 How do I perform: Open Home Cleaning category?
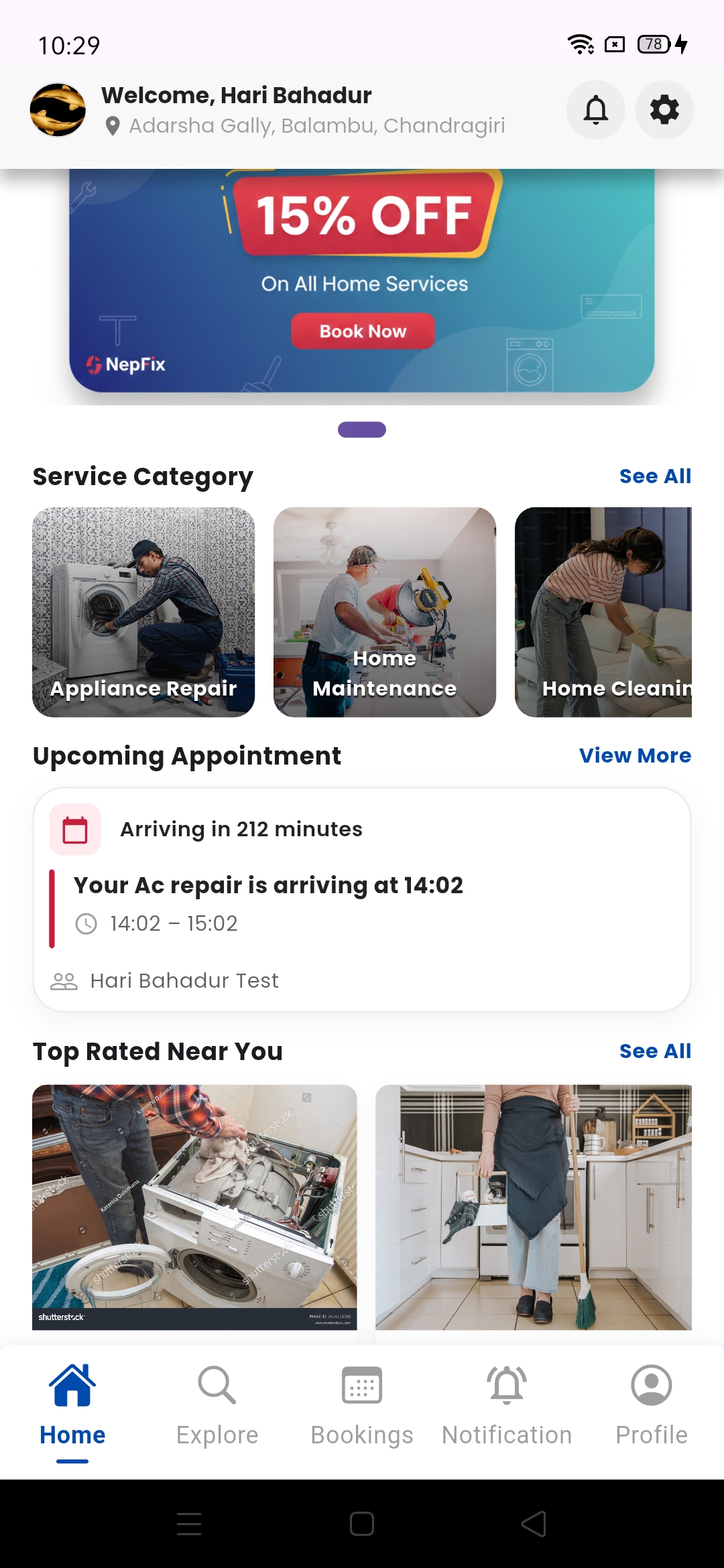(603, 612)
